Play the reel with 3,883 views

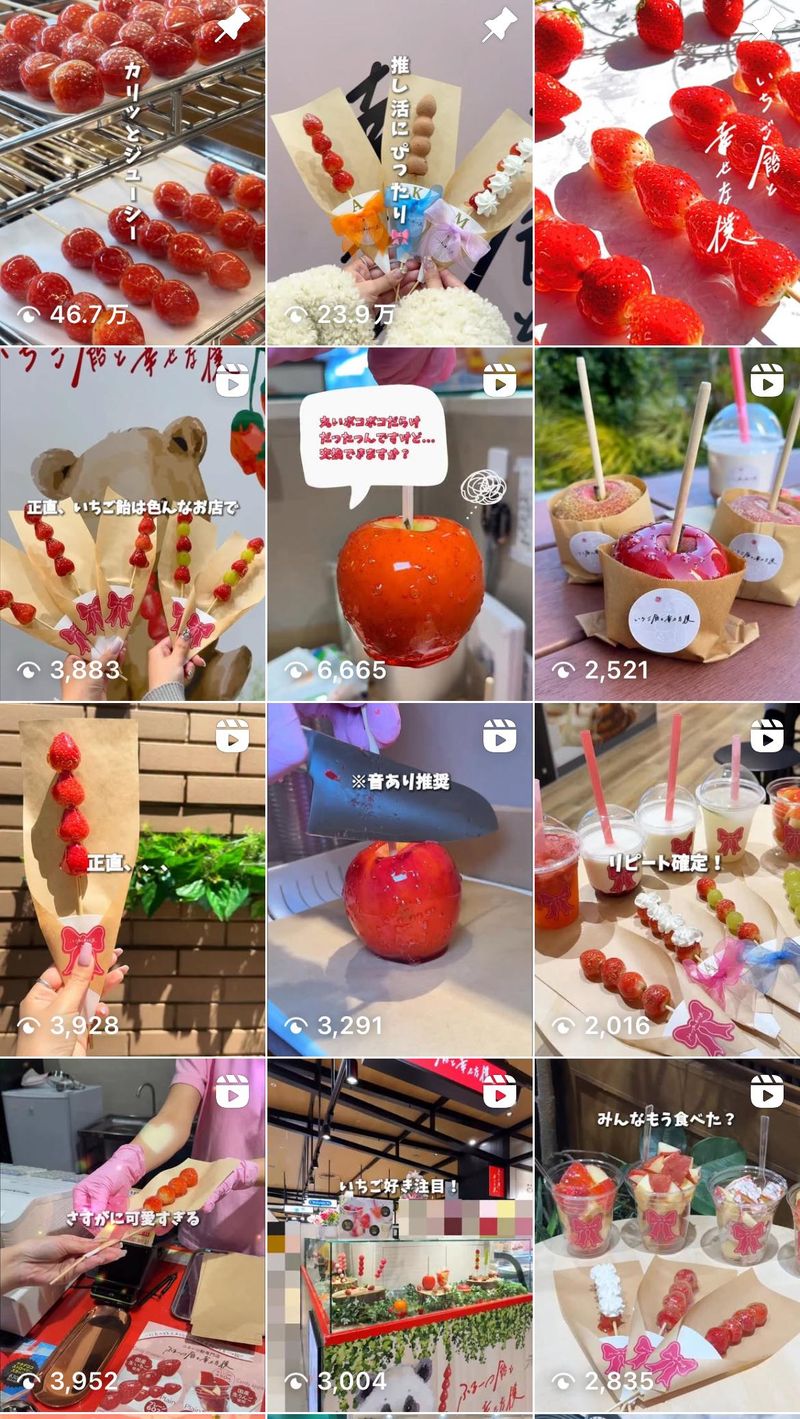pyautogui.click(x=132, y=524)
